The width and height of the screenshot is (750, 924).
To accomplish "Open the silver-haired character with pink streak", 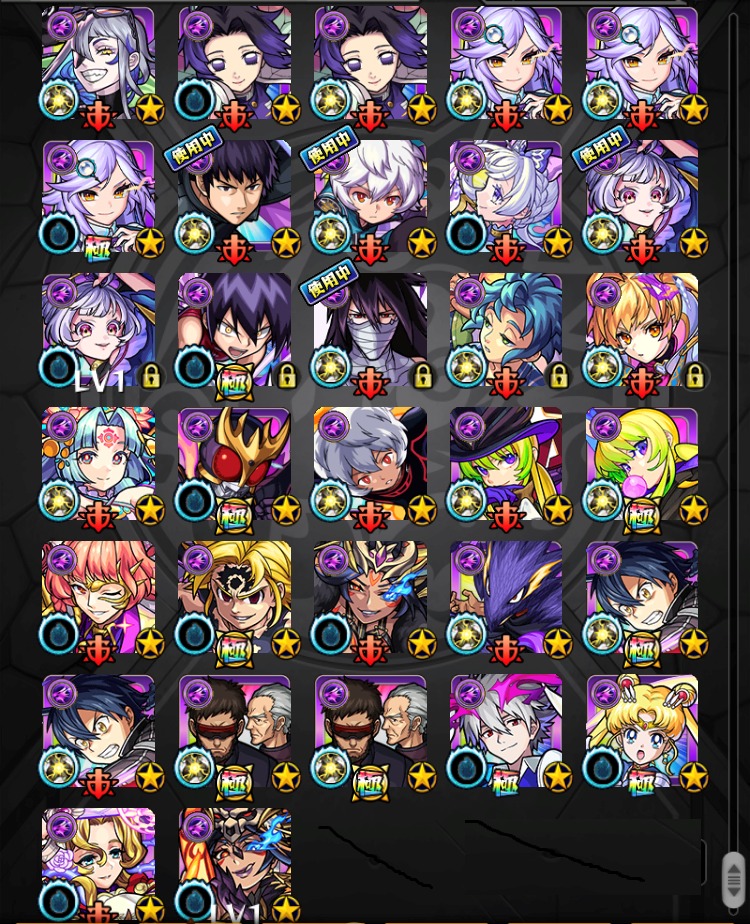I will pos(506,732).
